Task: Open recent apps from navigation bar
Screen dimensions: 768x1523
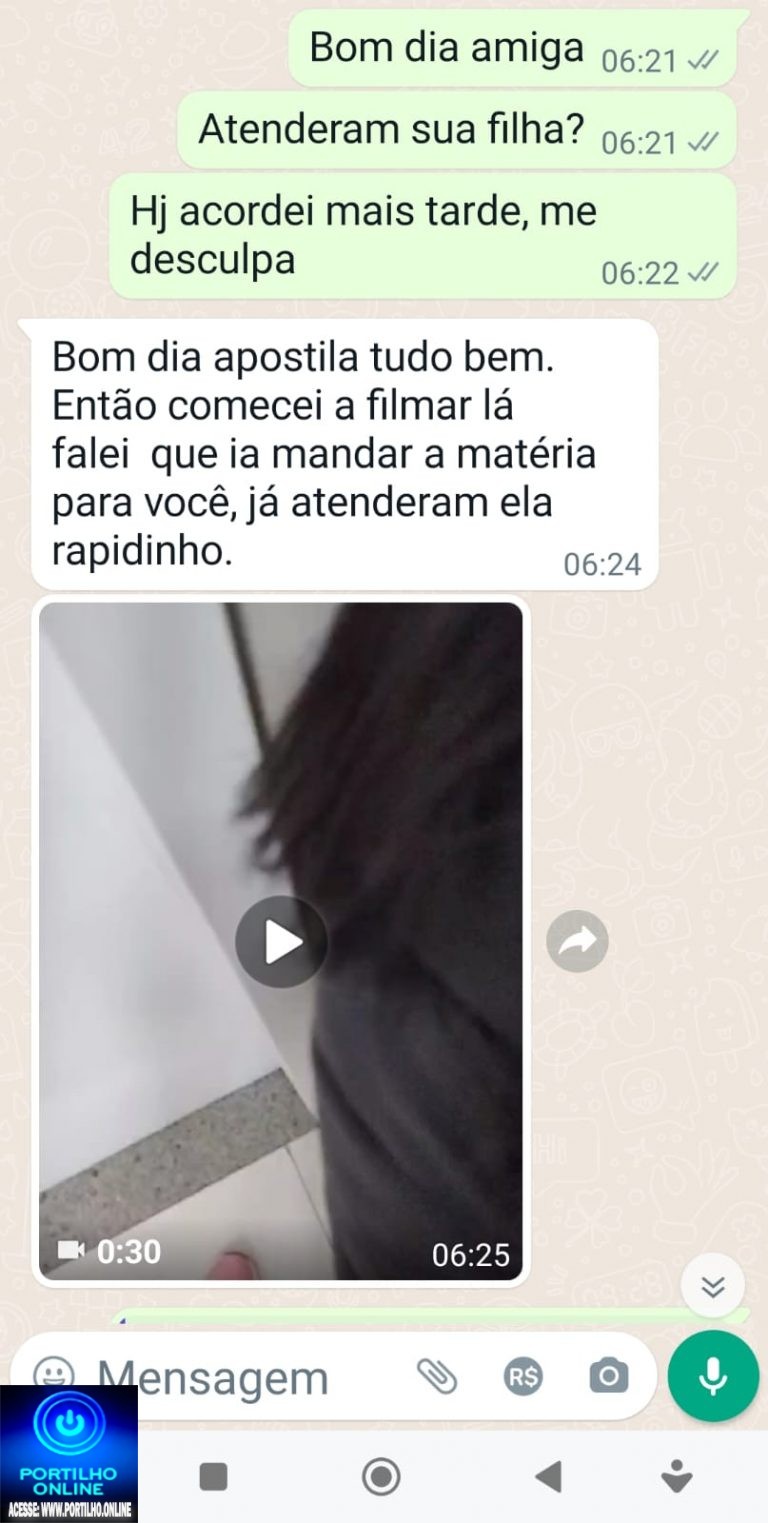Action: (x=213, y=1476)
